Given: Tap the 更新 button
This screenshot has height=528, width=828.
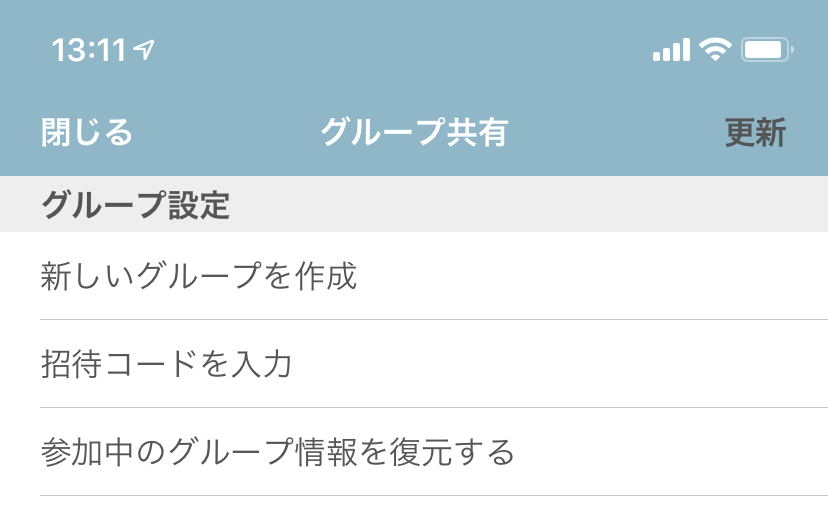Looking at the screenshot, I should coord(755,133).
